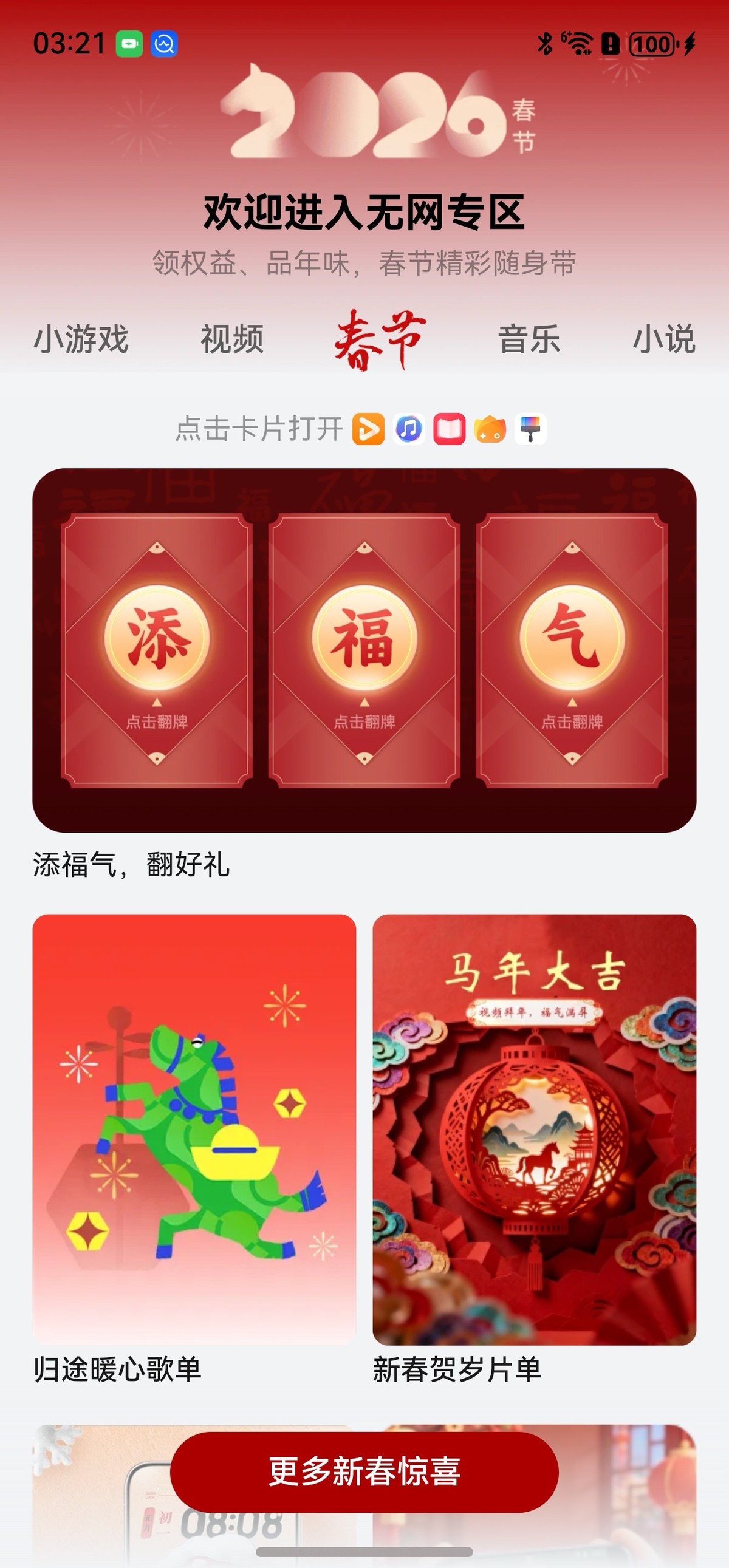Open the 归途暖心歌单 playlist card
Screen dimensions: 729x1568
[194, 1129]
